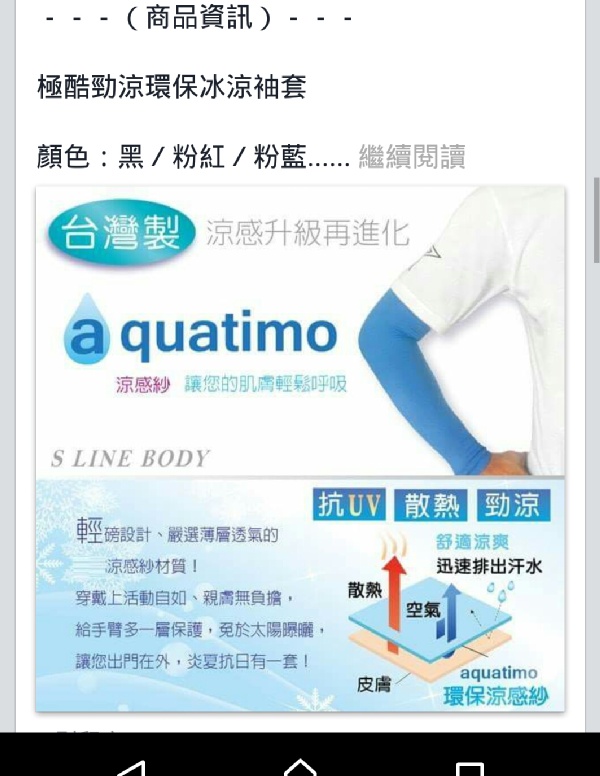Open the aquatimo sleeve product image
Screen dimensions: 600x776
pos(300,447)
